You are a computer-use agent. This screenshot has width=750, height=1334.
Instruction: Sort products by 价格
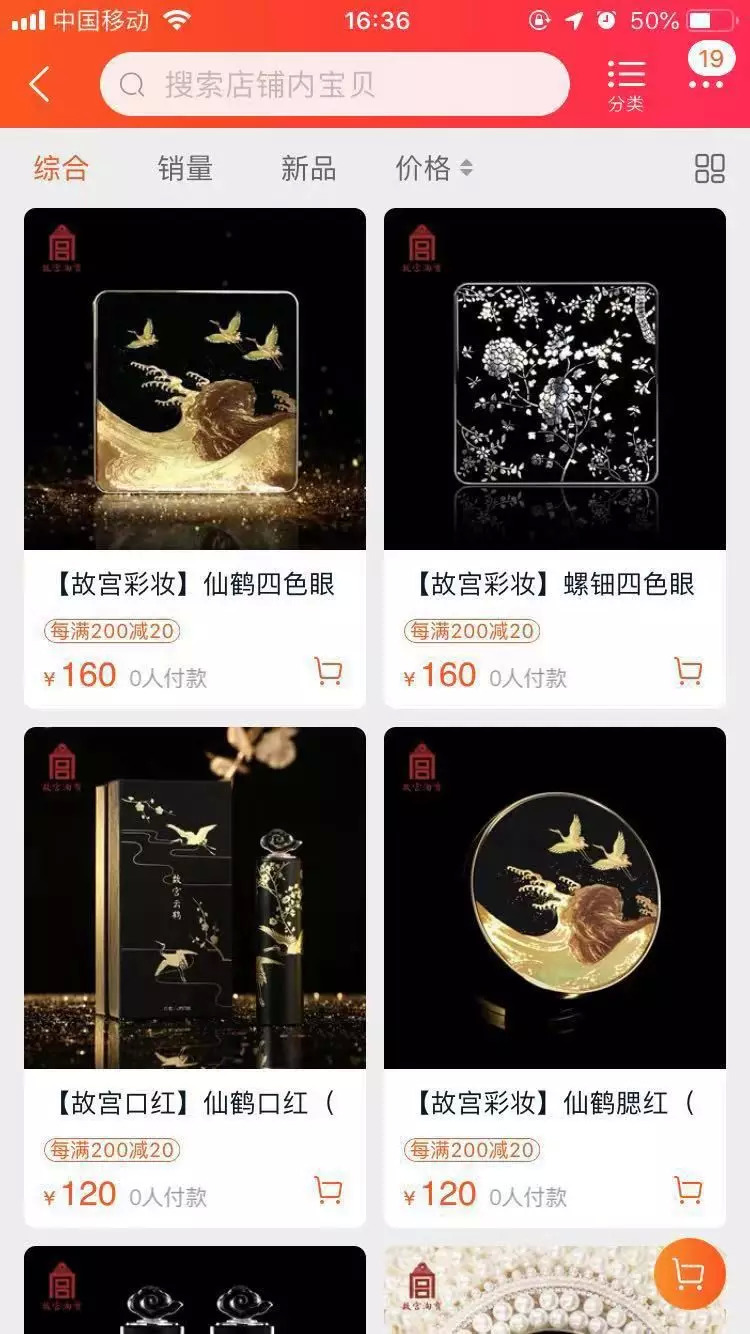(x=433, y=168)
